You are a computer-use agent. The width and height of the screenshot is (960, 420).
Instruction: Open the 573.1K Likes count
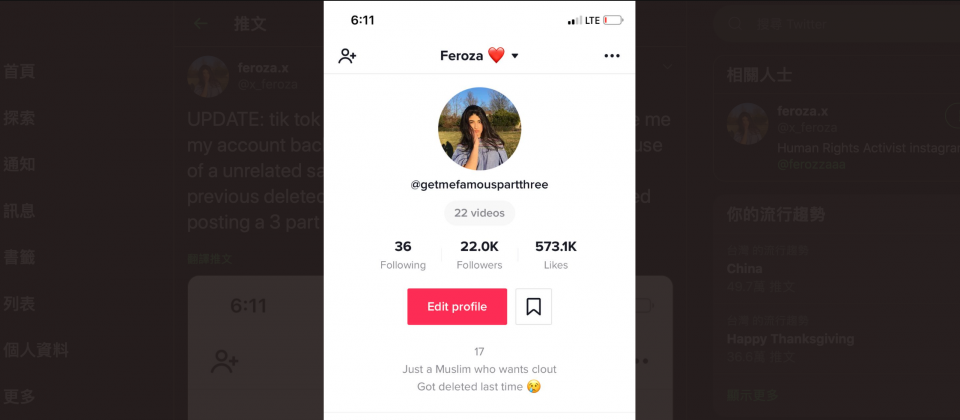(x=556, y=255)
